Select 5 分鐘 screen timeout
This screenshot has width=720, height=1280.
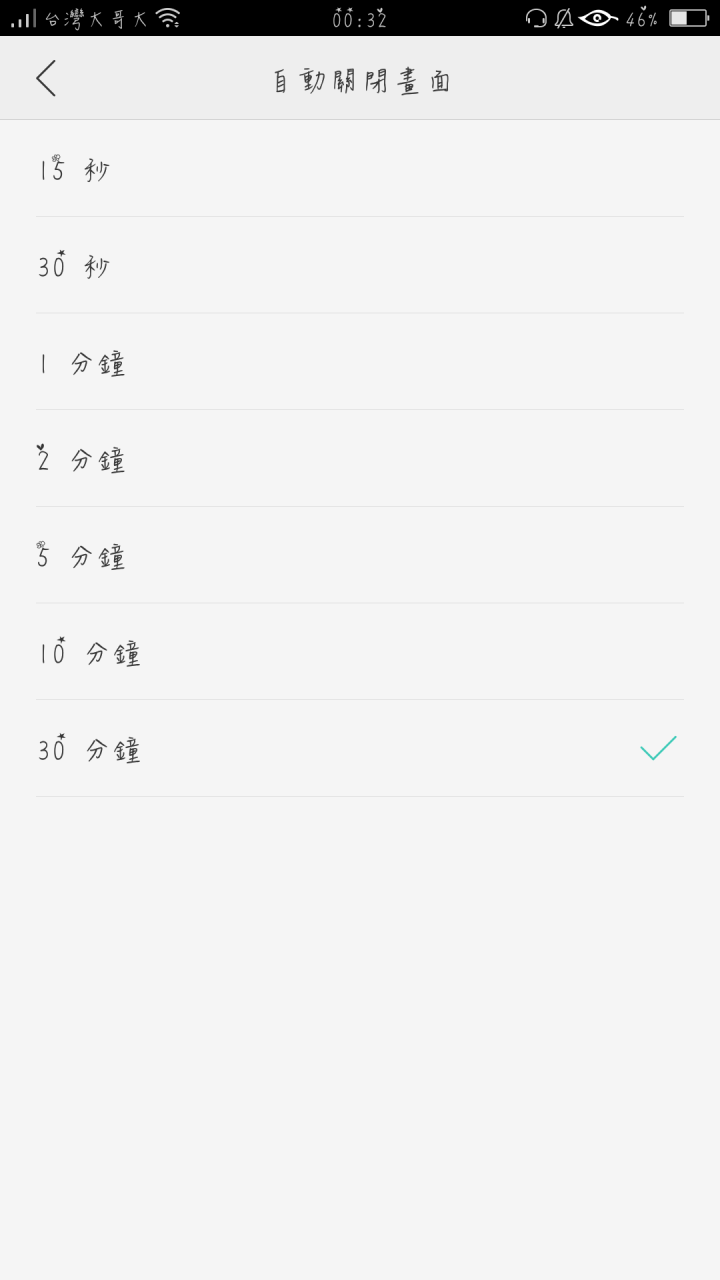point(360,556)
